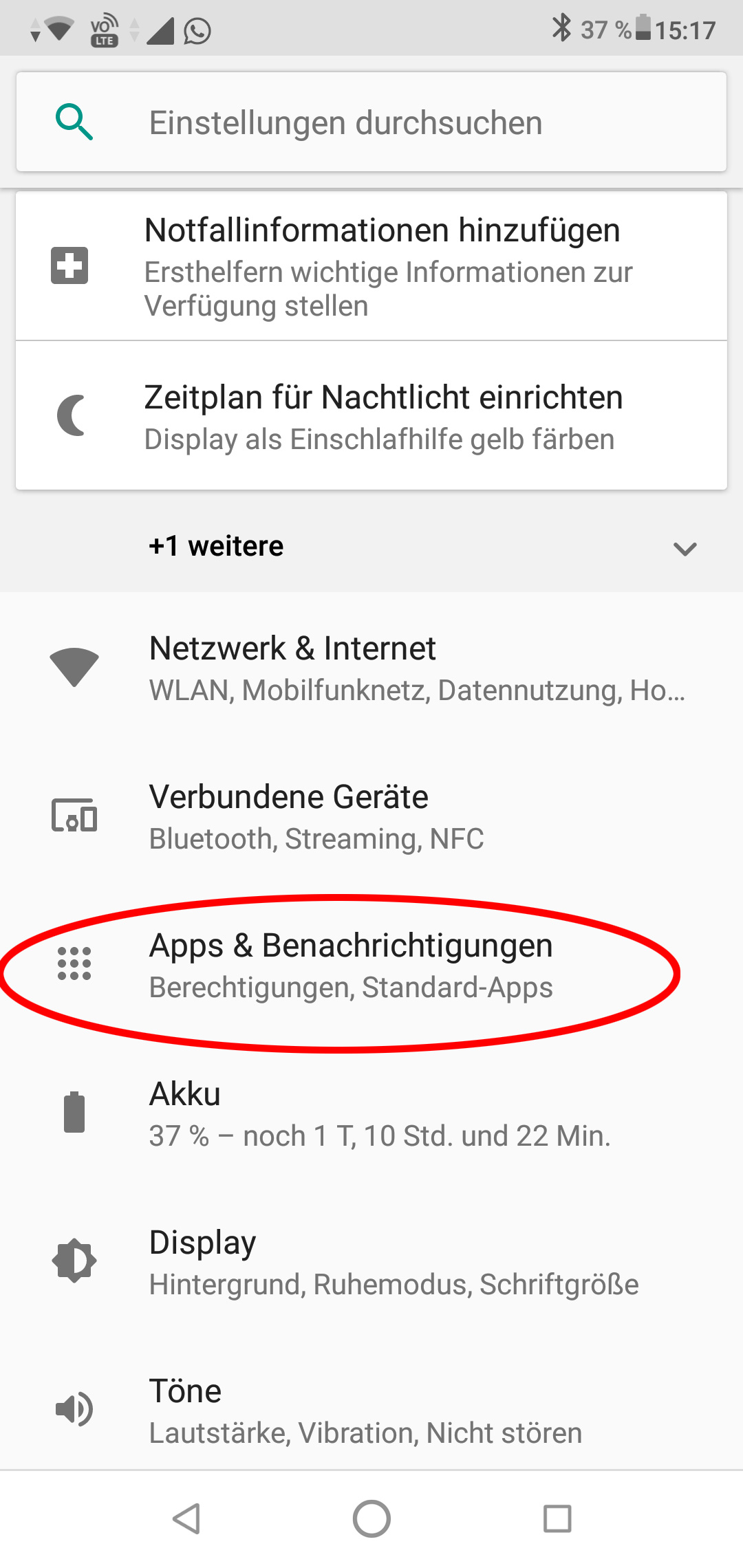This screenshot has height=1568, width=743.
Task: Go to Display settings
Action: pyautogui.click(x=371, y=1262)
